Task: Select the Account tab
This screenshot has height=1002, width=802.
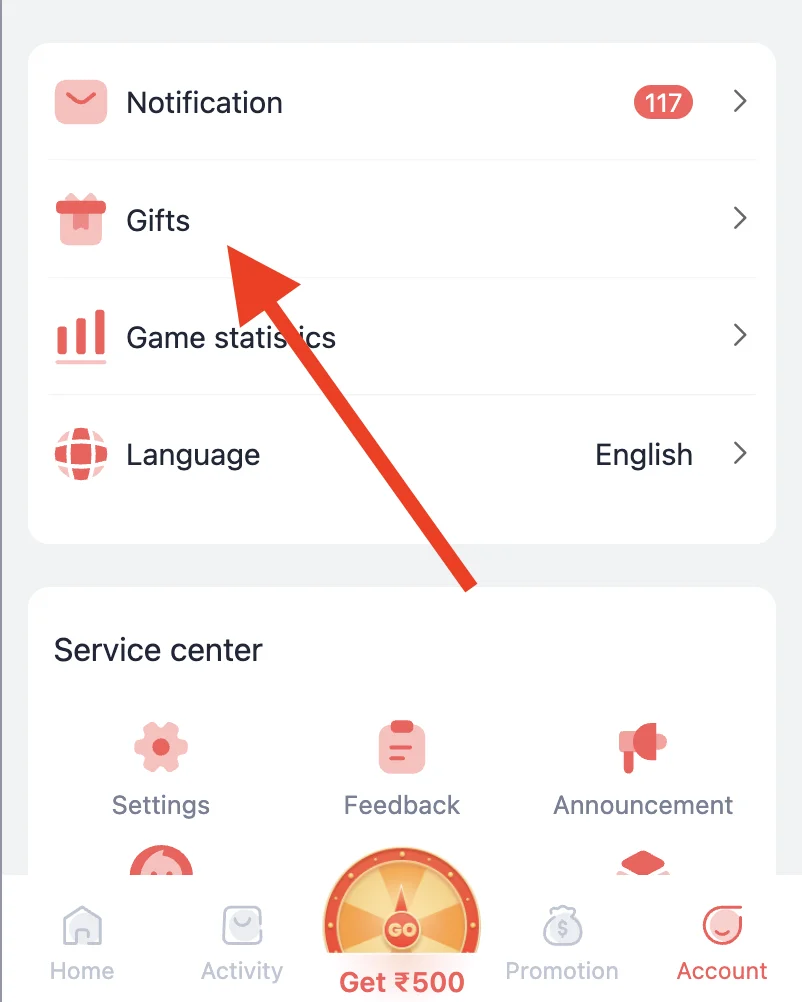Action: coord(722,943)
